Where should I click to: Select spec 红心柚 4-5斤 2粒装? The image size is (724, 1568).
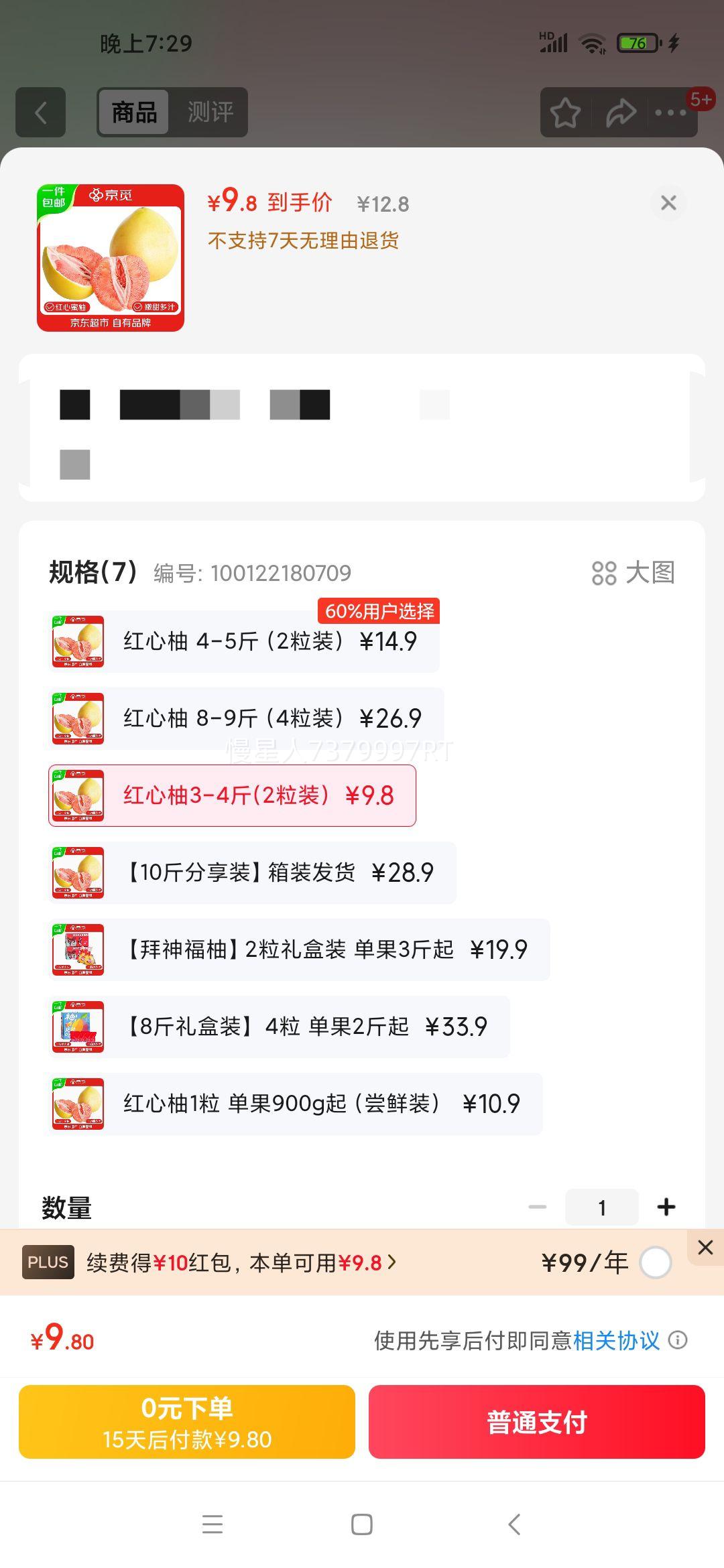tap(244, 641)
